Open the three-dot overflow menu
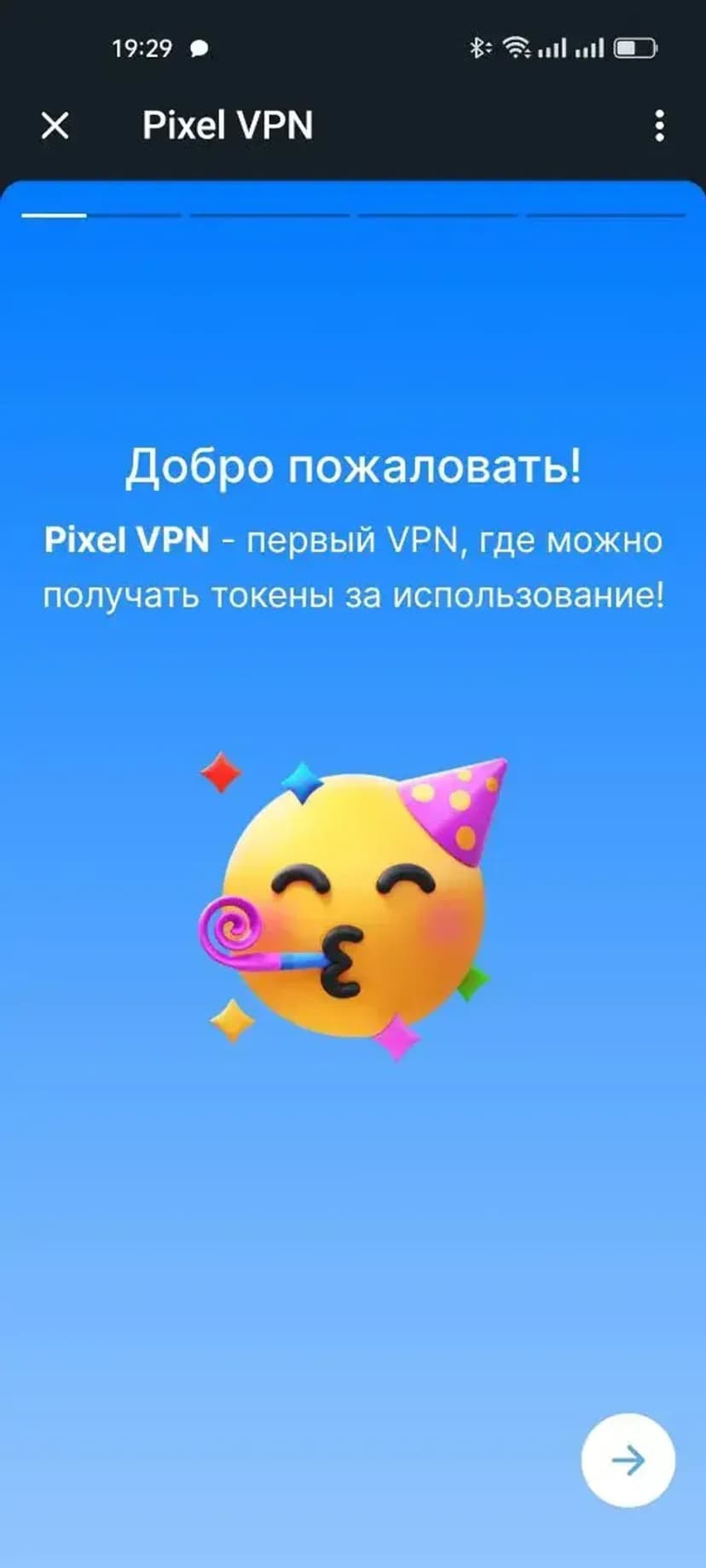Viewport: 706px width, 1568px height. (659, 126)
